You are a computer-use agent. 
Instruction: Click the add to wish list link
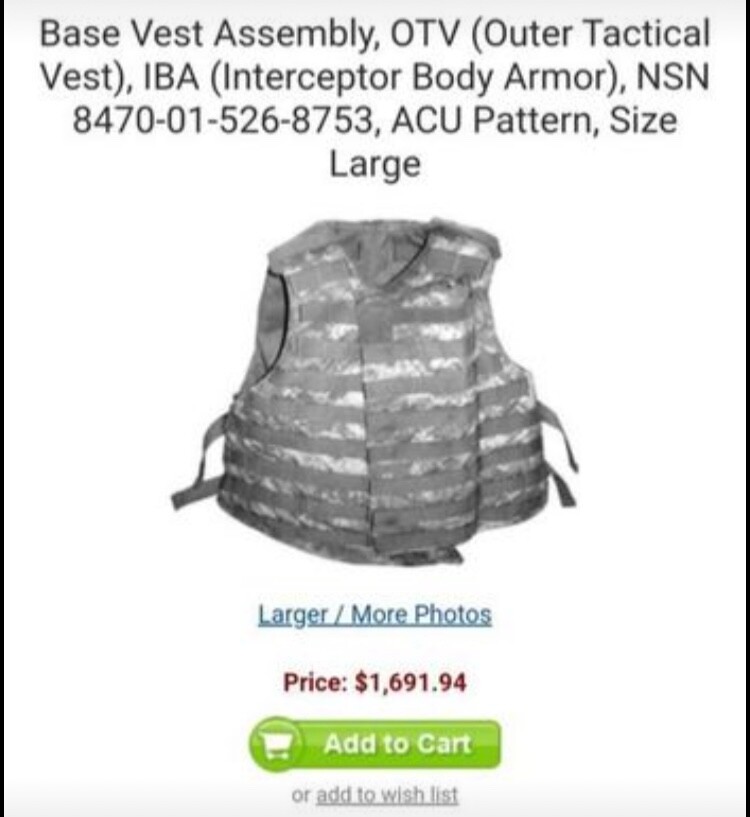[x=390, y=796]
